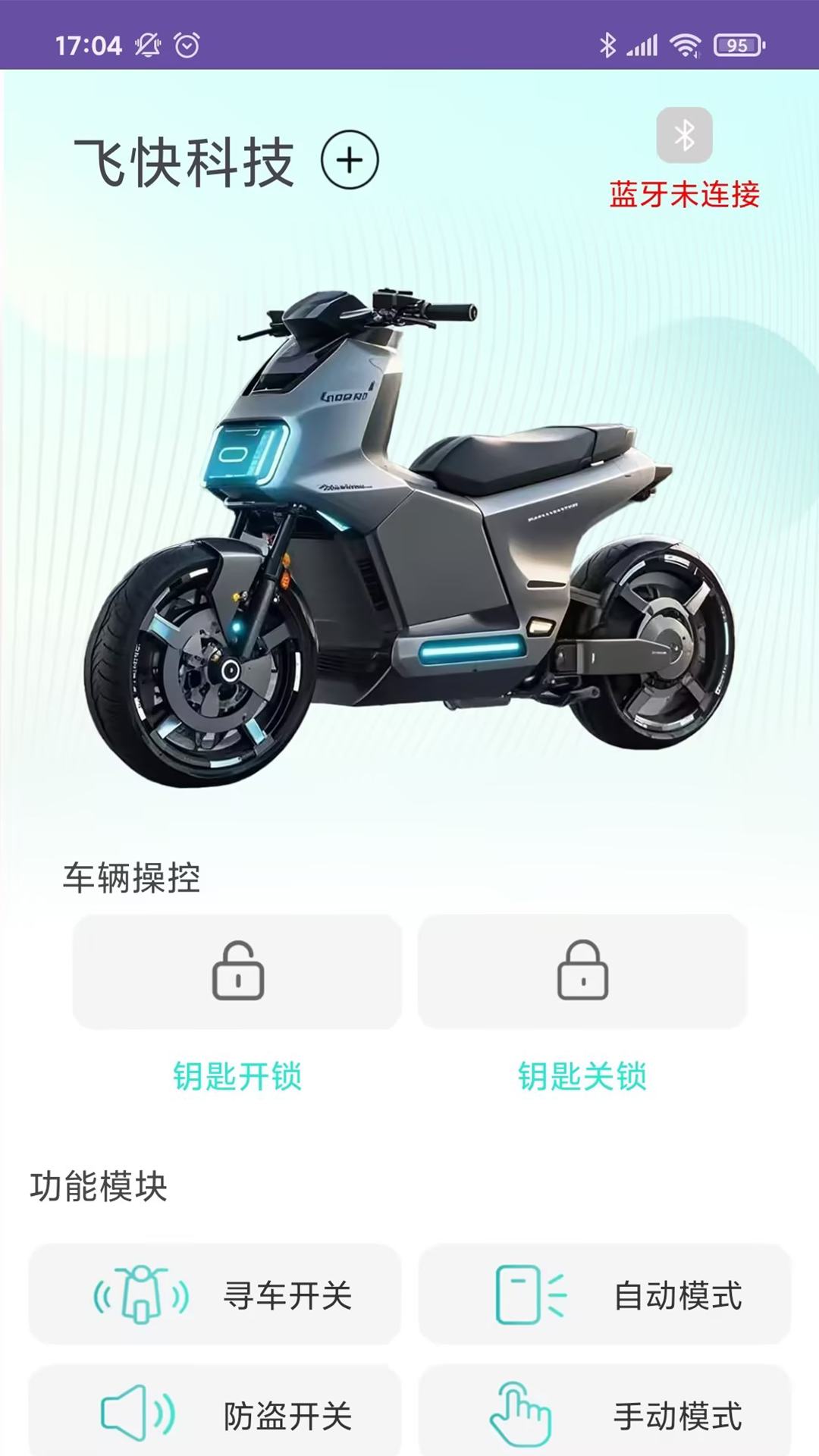The image size is (819, 1456).
Task: Activate 寻车开关 to find the vehicle
Action: coord(215,1294)
